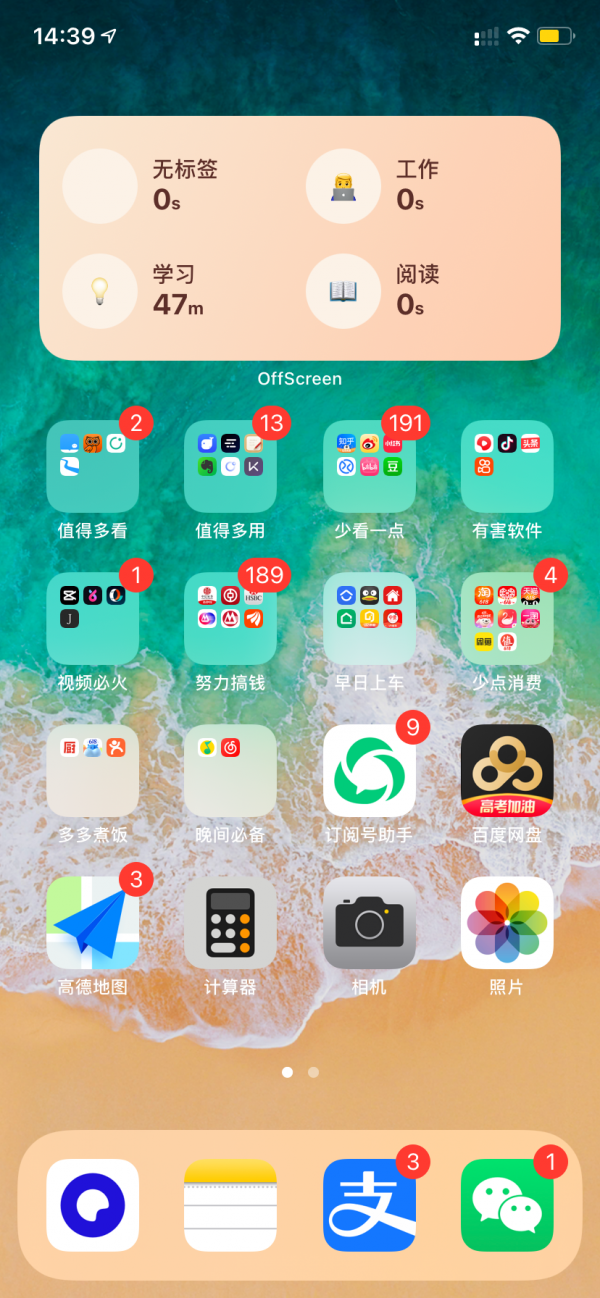600x1298 pixels.
Task: Open the 计算器 calculator app
Action: click(x=230, y=923)
